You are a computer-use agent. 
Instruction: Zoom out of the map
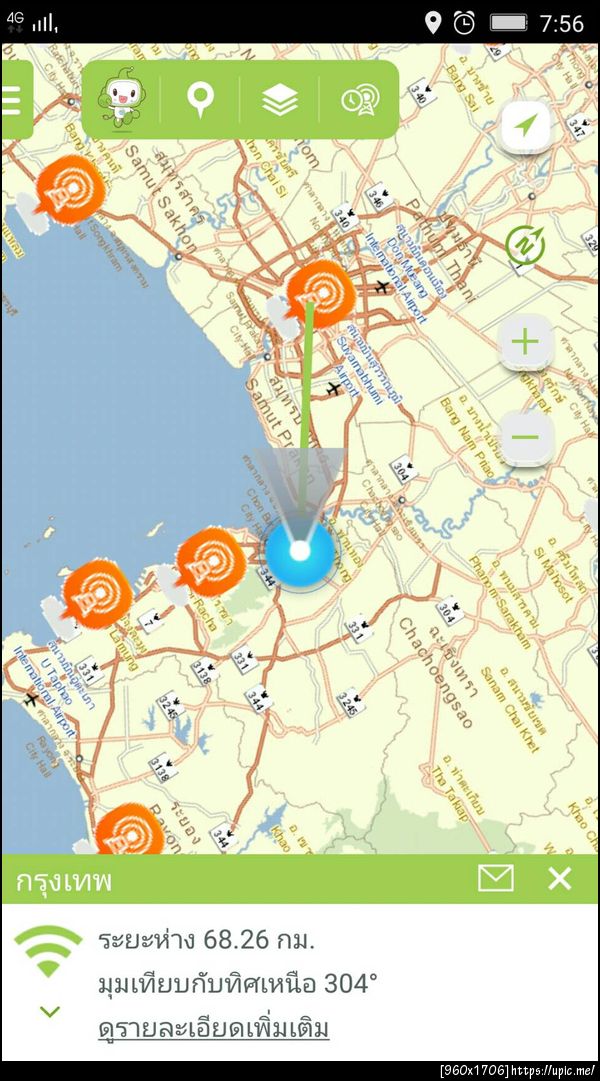coord(525,437)
